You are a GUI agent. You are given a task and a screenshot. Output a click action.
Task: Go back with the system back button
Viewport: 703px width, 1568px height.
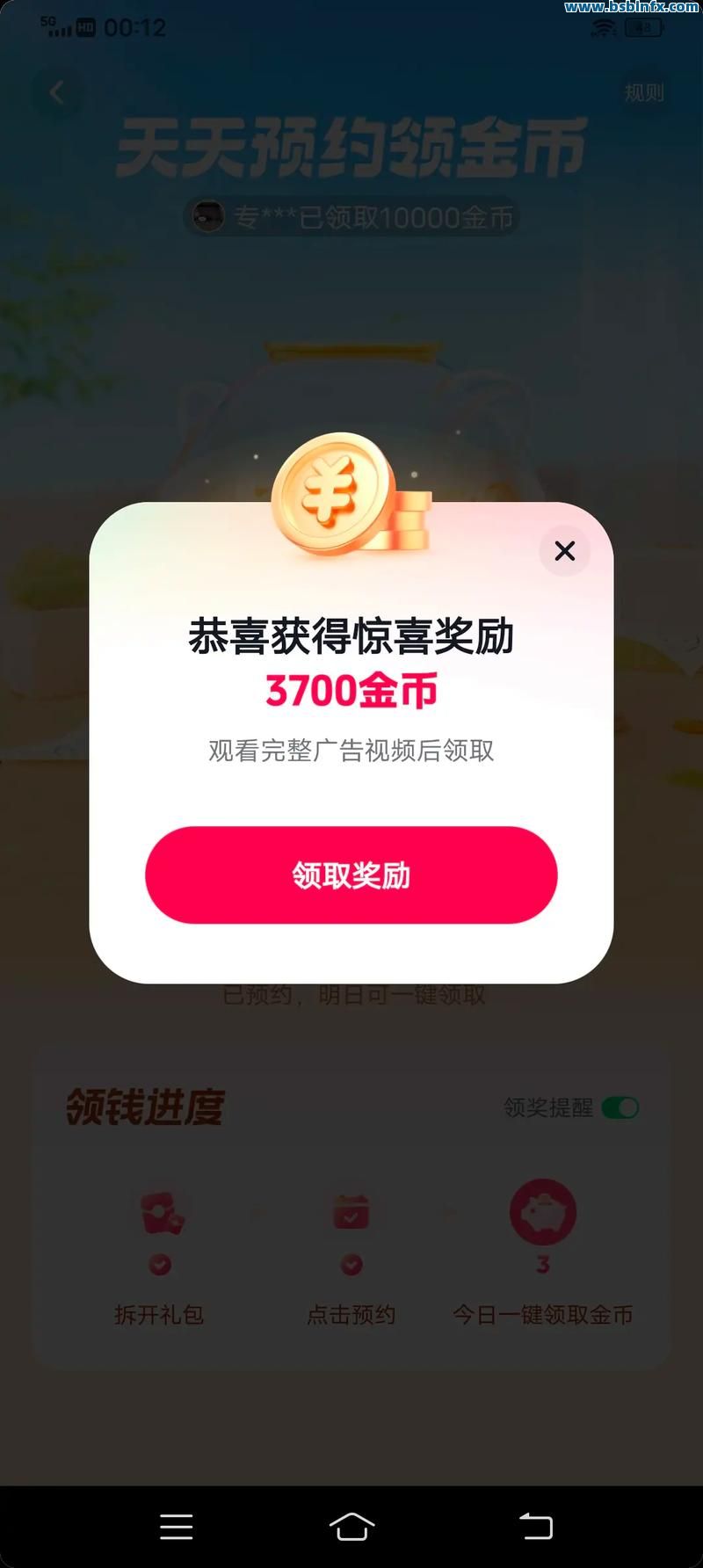[535, 1526]
